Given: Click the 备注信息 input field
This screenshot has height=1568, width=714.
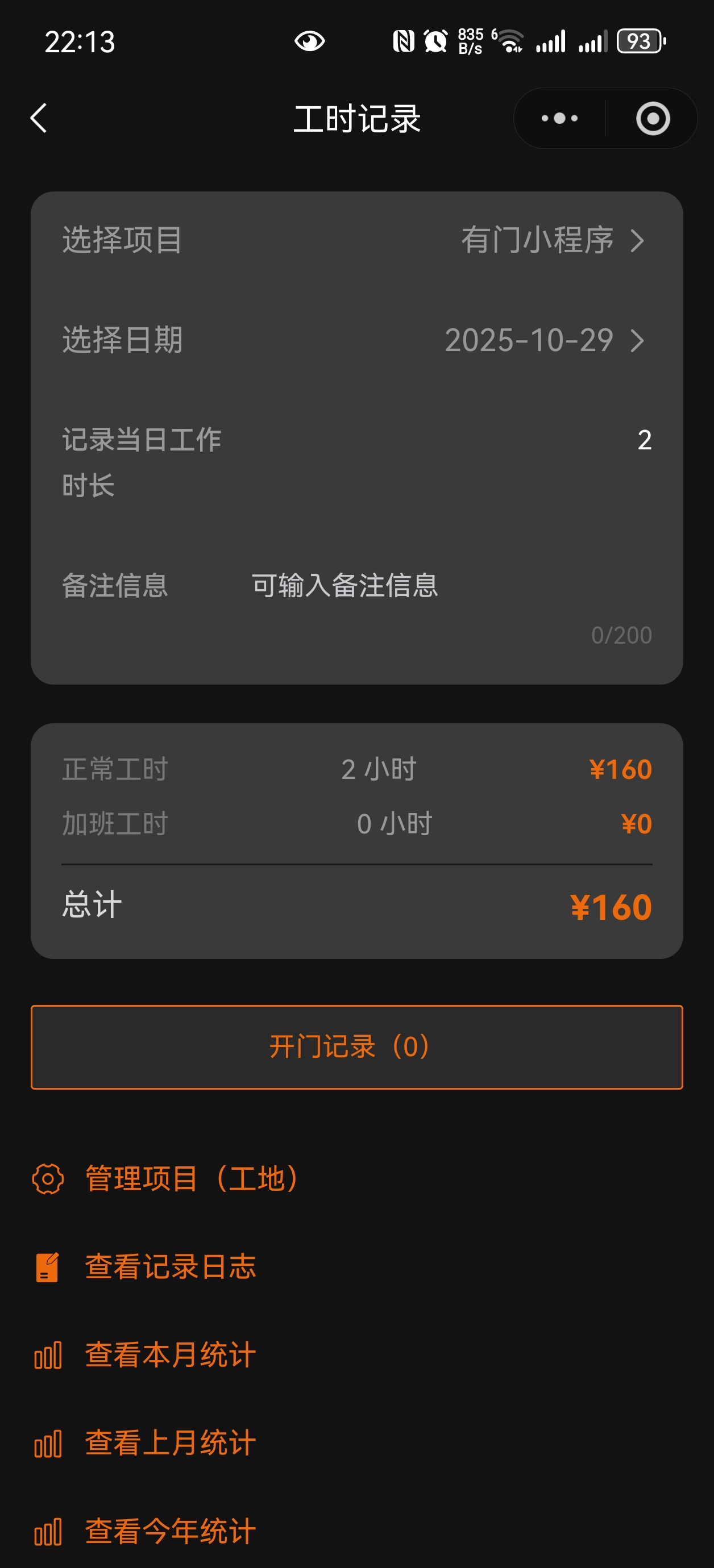Looking at the screenshot, I should click(x=345, y=586).
